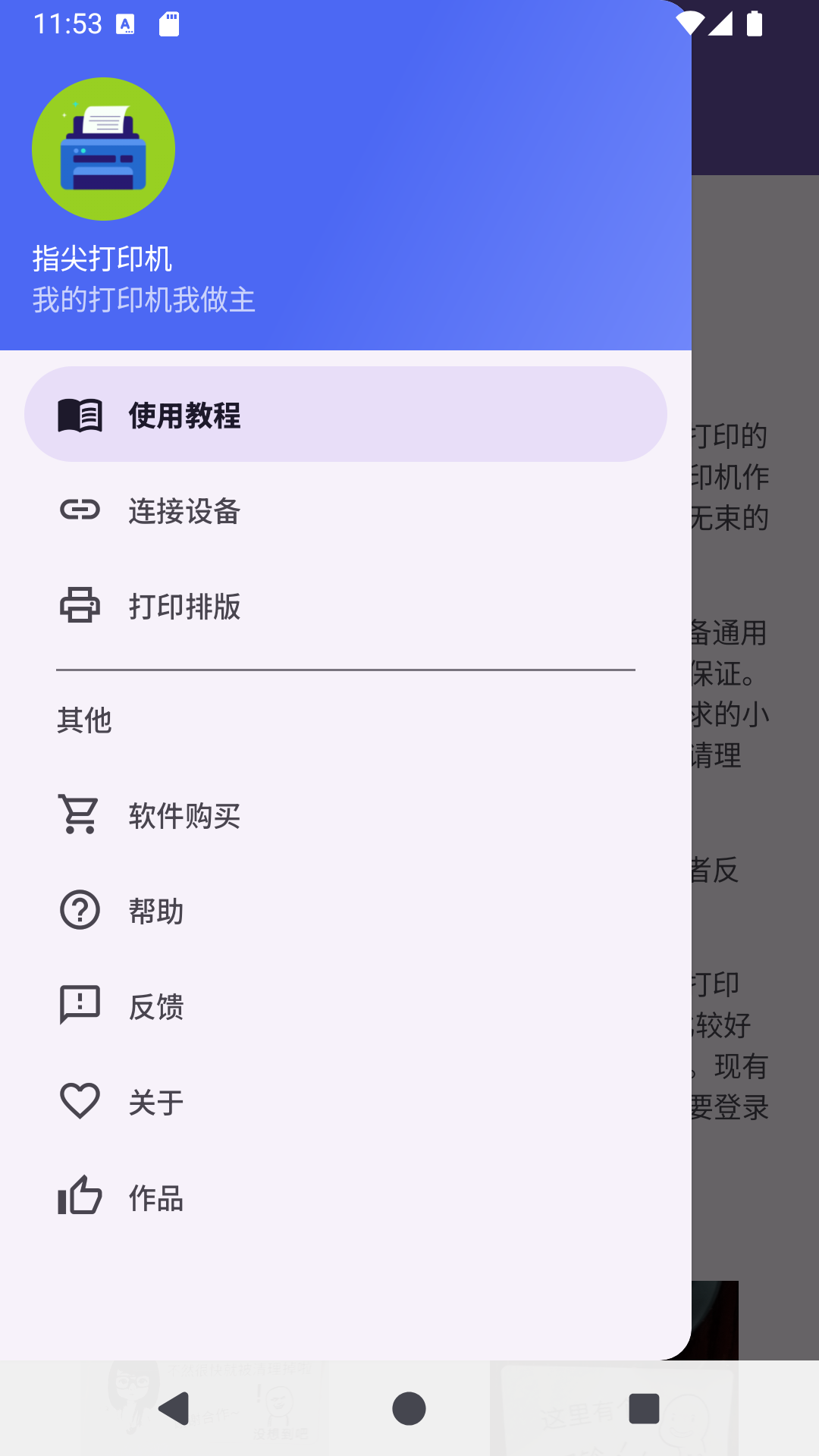Select the heart icon beside 关于
This screenshot has height=1456, width=819.
[x=80, y=1101]
